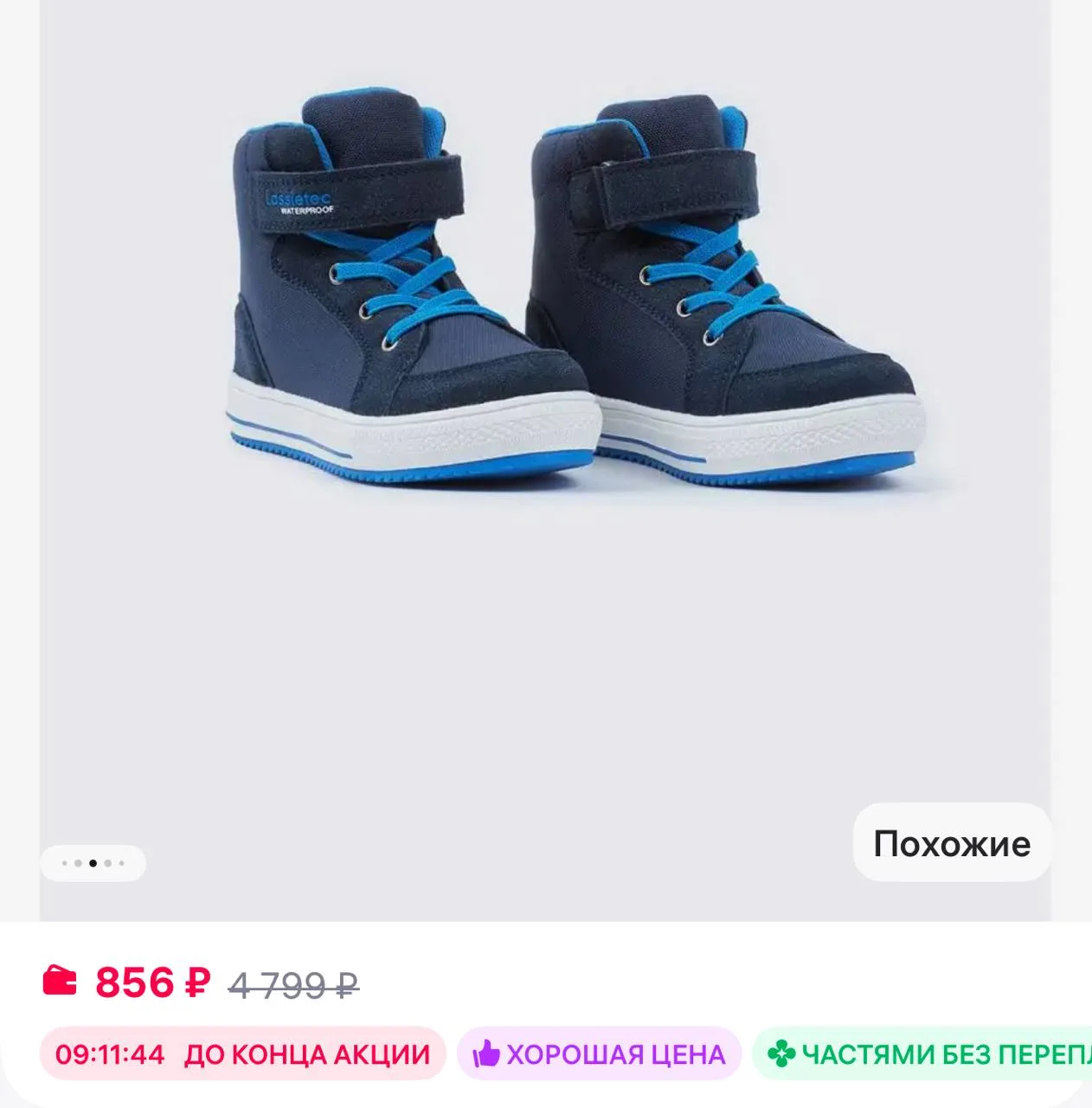Select the ДО КОНЦА АКЦИИ timer chip
Viewport: 1092px width, 1108px height.
242,1054
